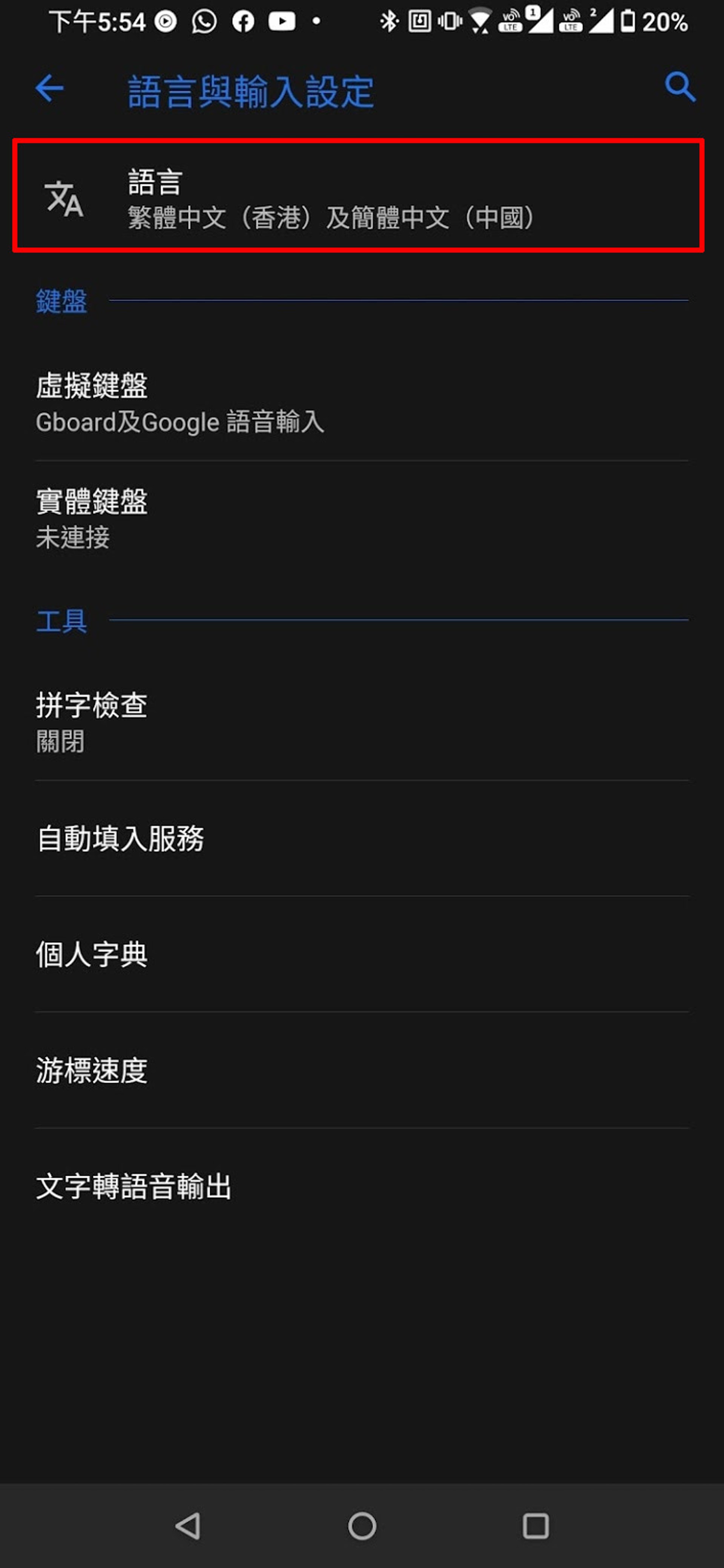Open the 語言 language settings
Image resolution: width=724 pixels, height=1568 pixels.
[358, 197]
